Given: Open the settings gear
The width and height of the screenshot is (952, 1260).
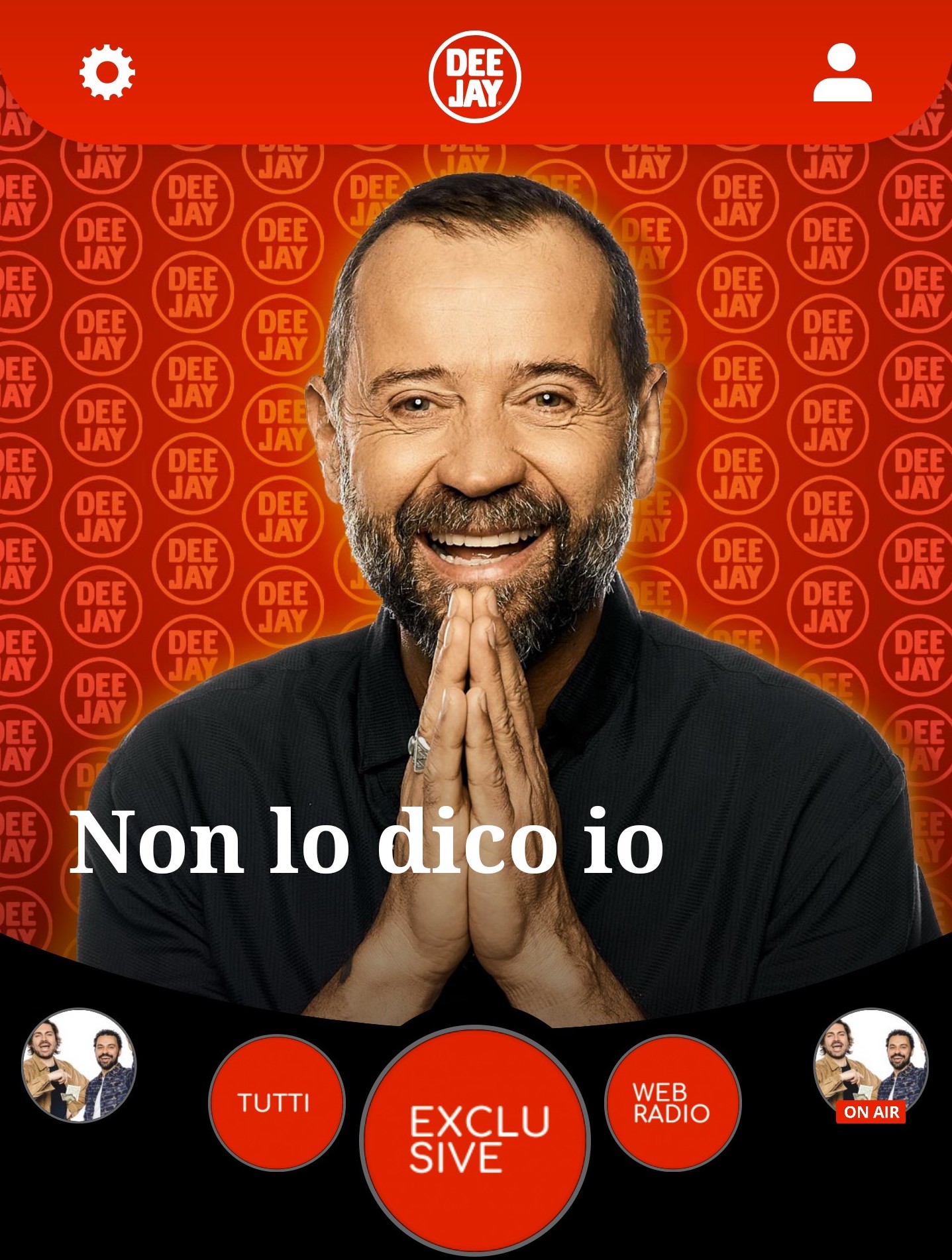Looking at the screenshot, I should [x=107, y=72].
